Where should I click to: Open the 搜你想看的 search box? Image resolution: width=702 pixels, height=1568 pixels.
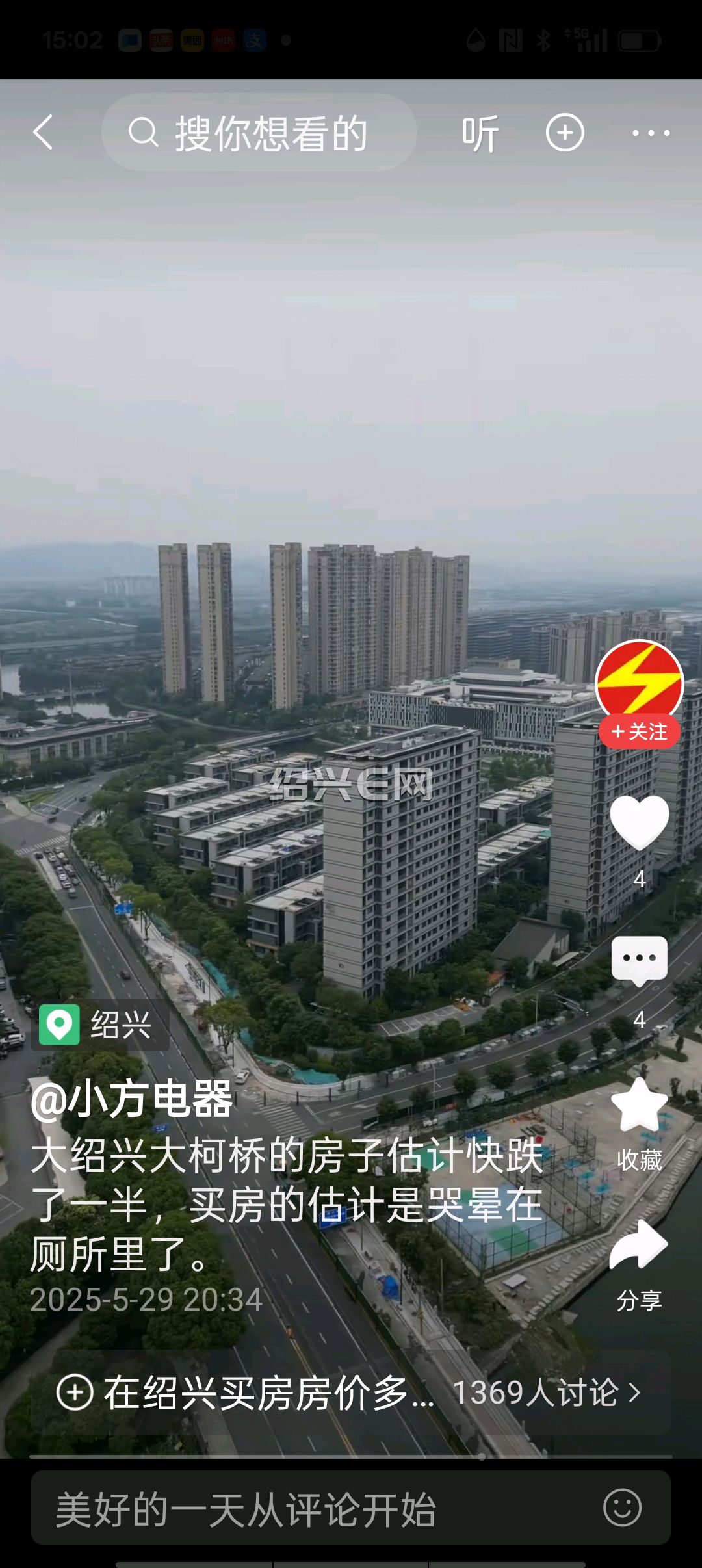(x=259, y=133)
